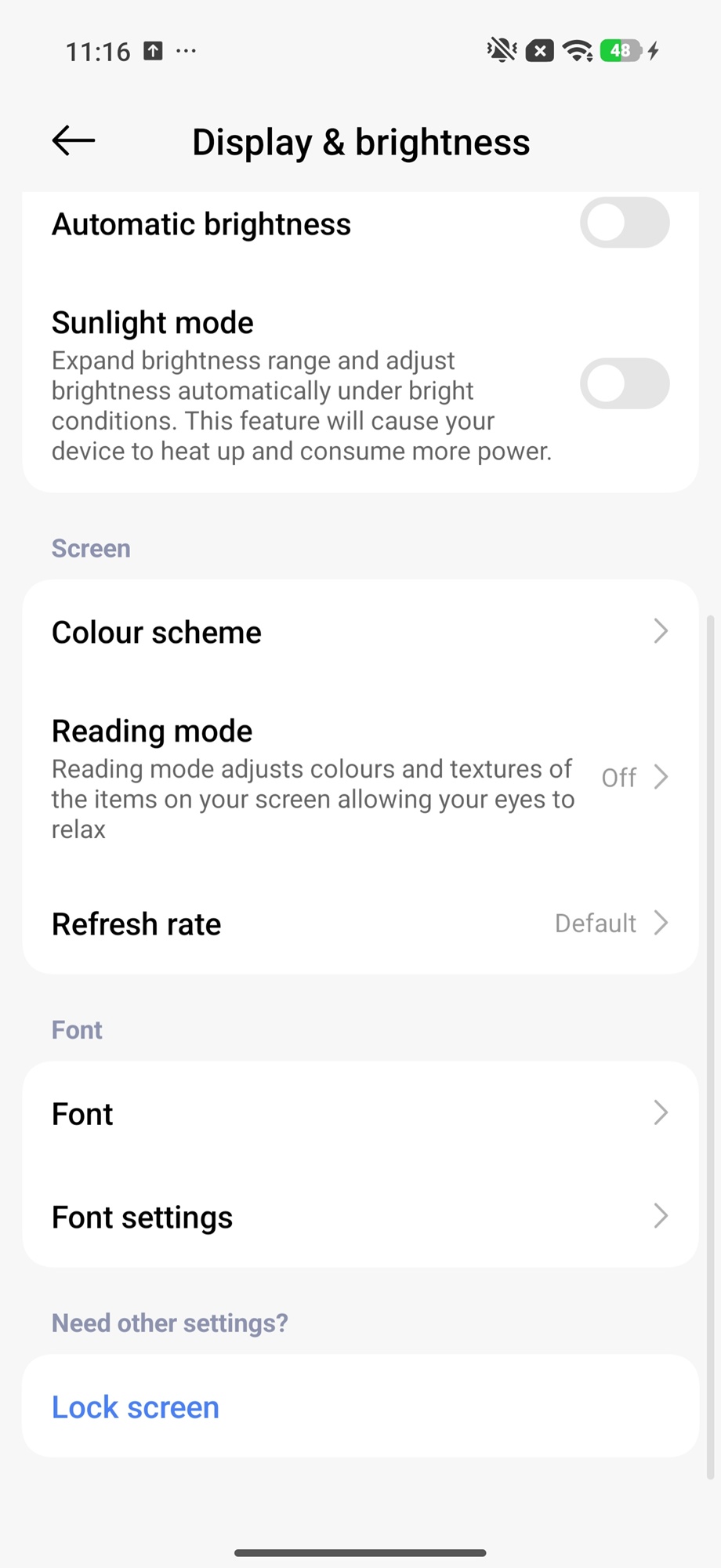
Task: Tap the Lock screen link
Action: pos(136,1407)
